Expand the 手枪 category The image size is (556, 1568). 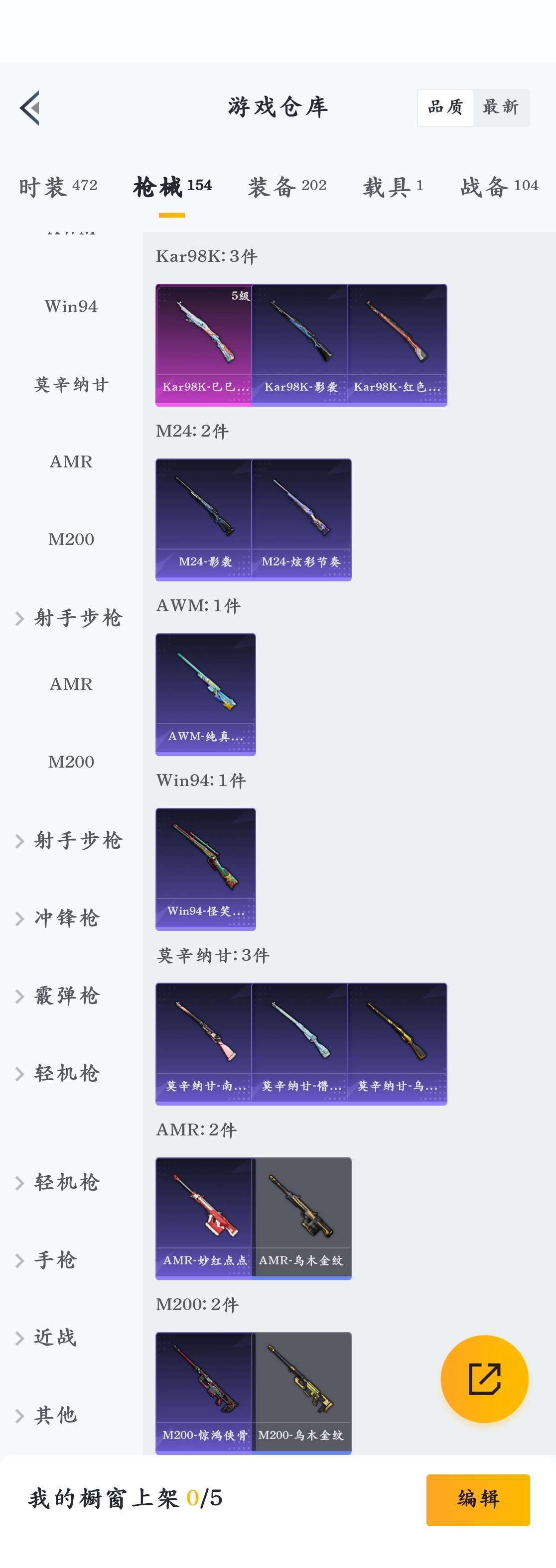click(x=55, y=1260)
